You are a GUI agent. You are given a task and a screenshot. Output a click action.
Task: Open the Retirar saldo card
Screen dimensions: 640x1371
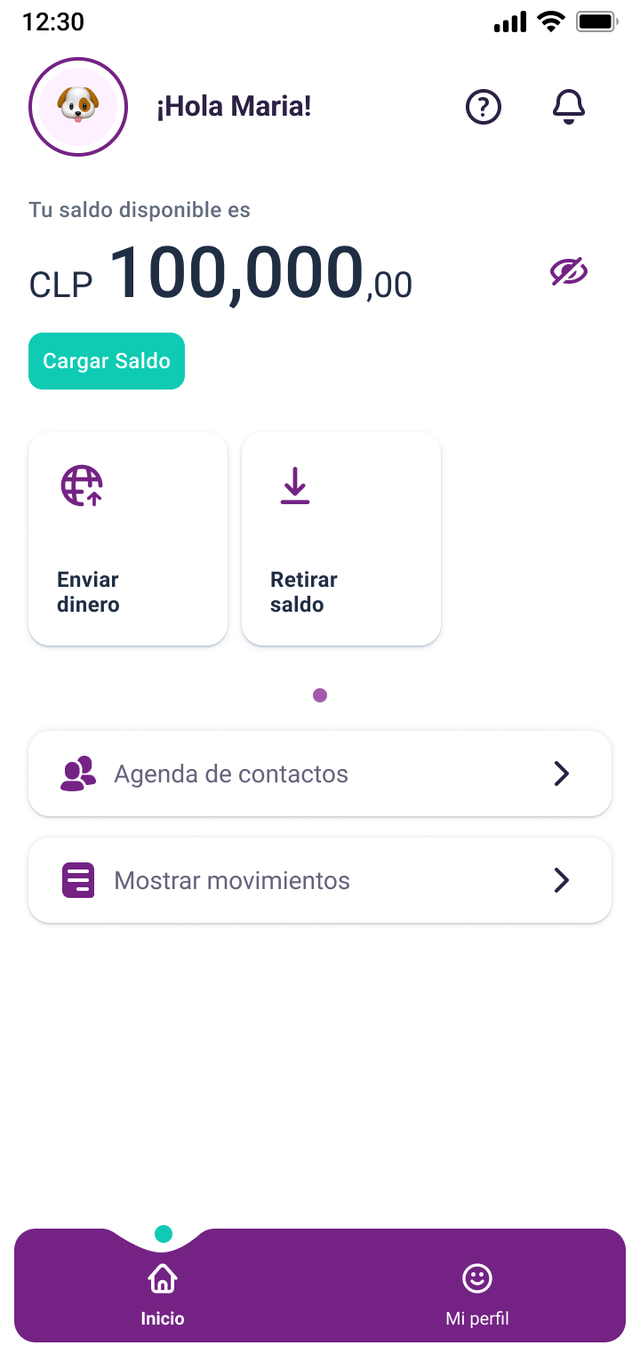tap(341, 539)
